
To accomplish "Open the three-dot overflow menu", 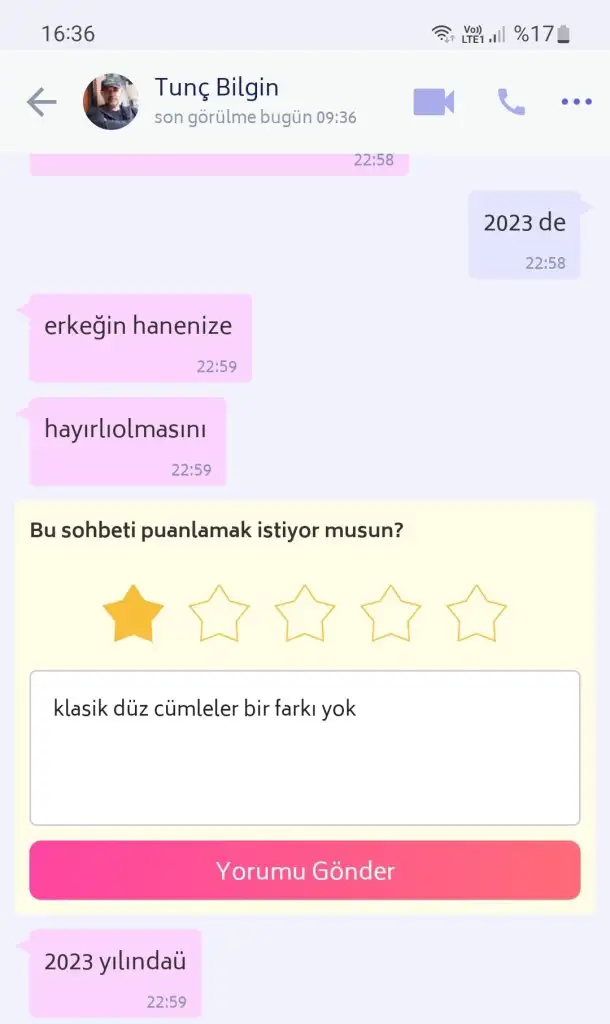I will [577, 102].
